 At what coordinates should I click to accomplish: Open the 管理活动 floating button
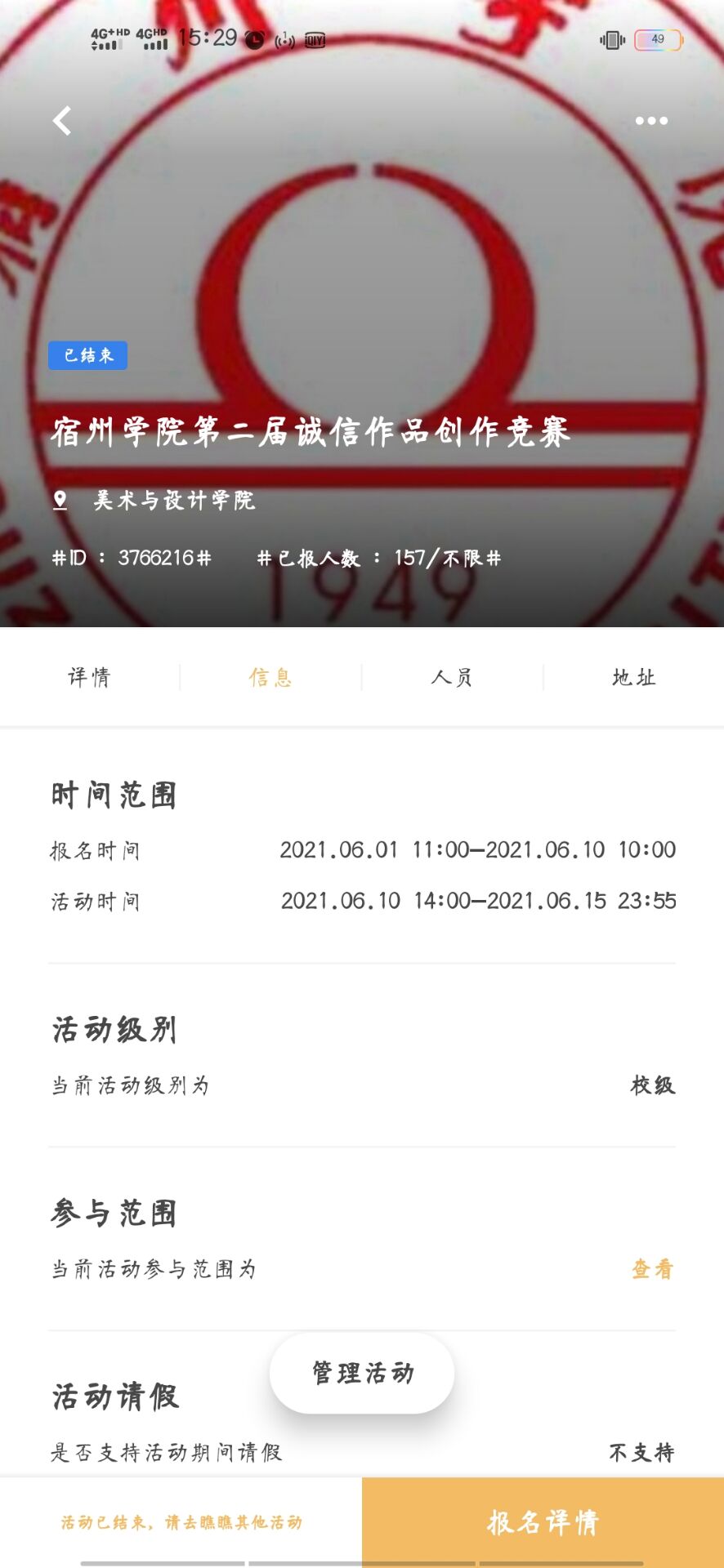(362, 1373)
